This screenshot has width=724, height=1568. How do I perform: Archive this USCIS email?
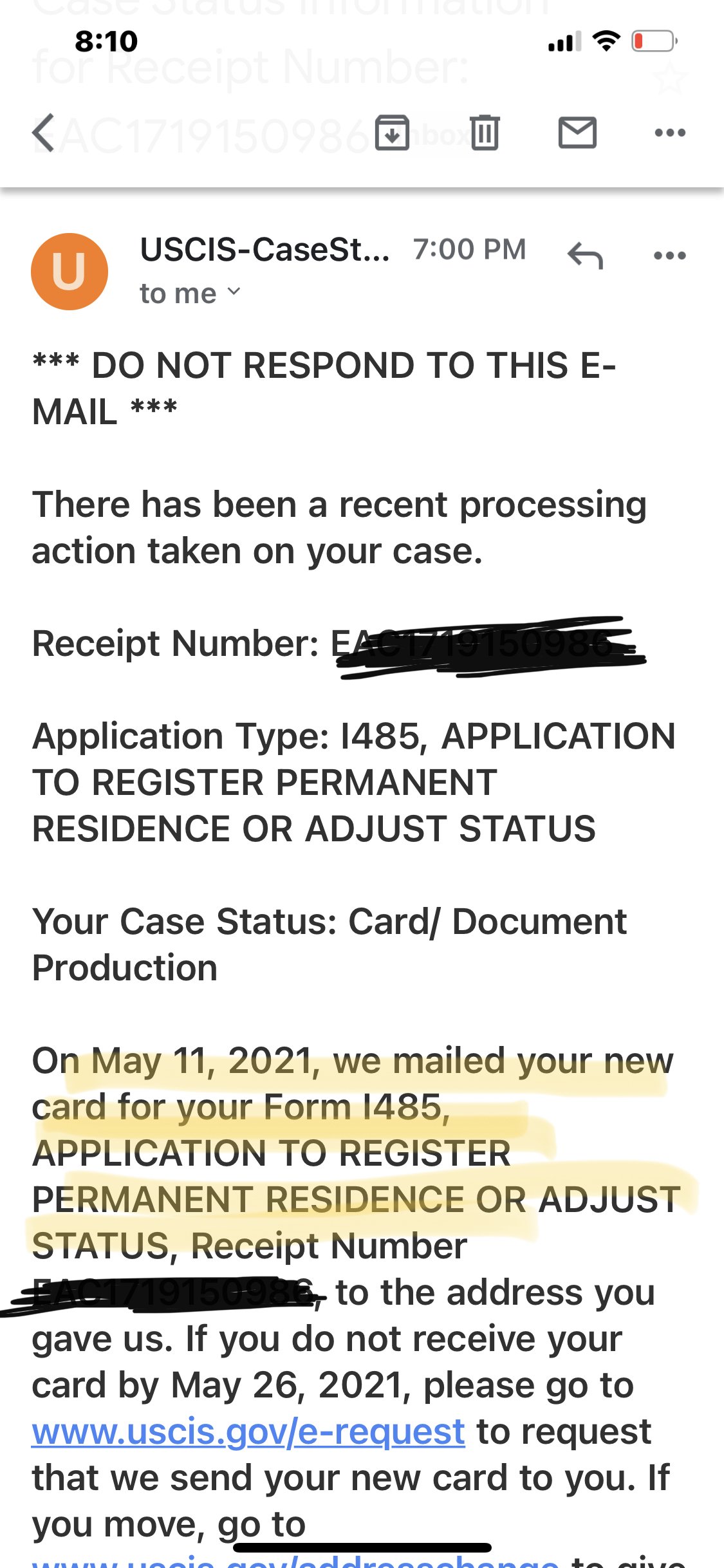coord(392,133)
